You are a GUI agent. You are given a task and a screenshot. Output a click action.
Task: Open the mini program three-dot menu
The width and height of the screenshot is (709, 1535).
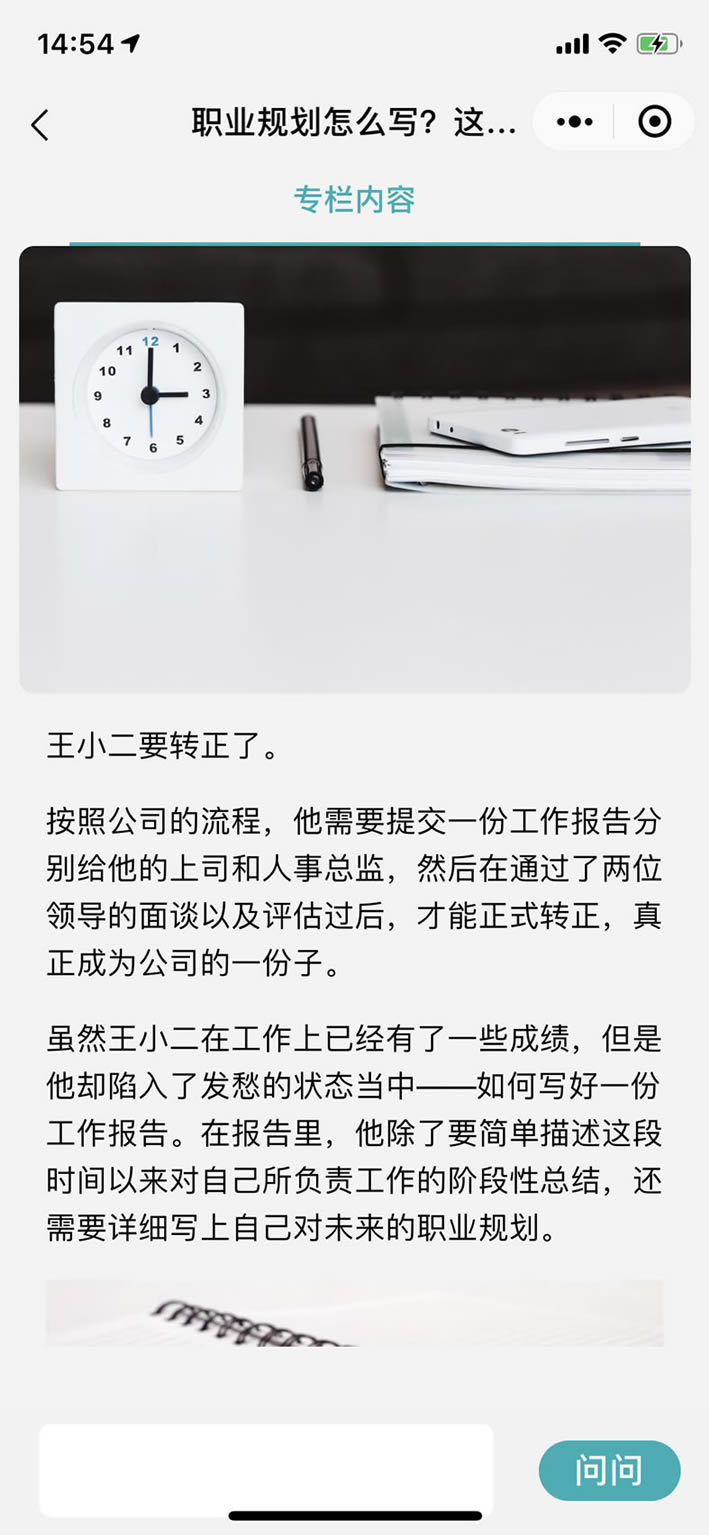click(x=574, y=122)
